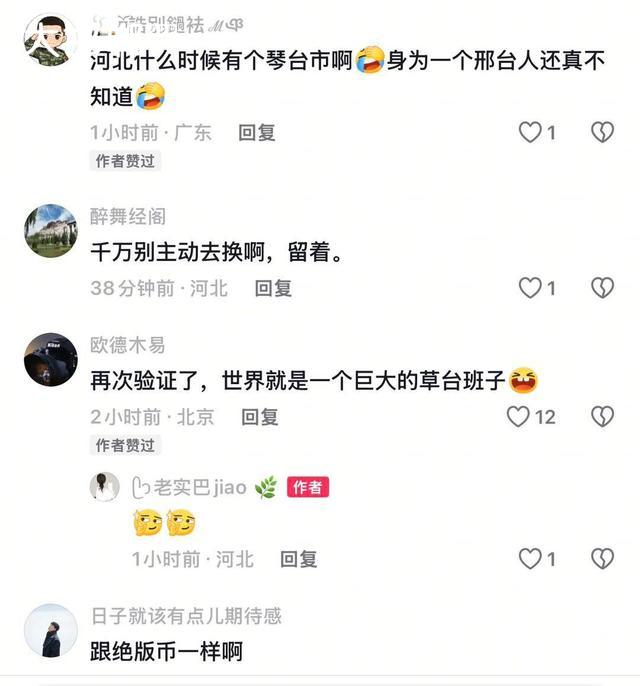Reply to 醉舞经阁's comment
Image resolution: width=640 pixels, height=686 pixels.
pyautogui.click(x=273, y=288)
